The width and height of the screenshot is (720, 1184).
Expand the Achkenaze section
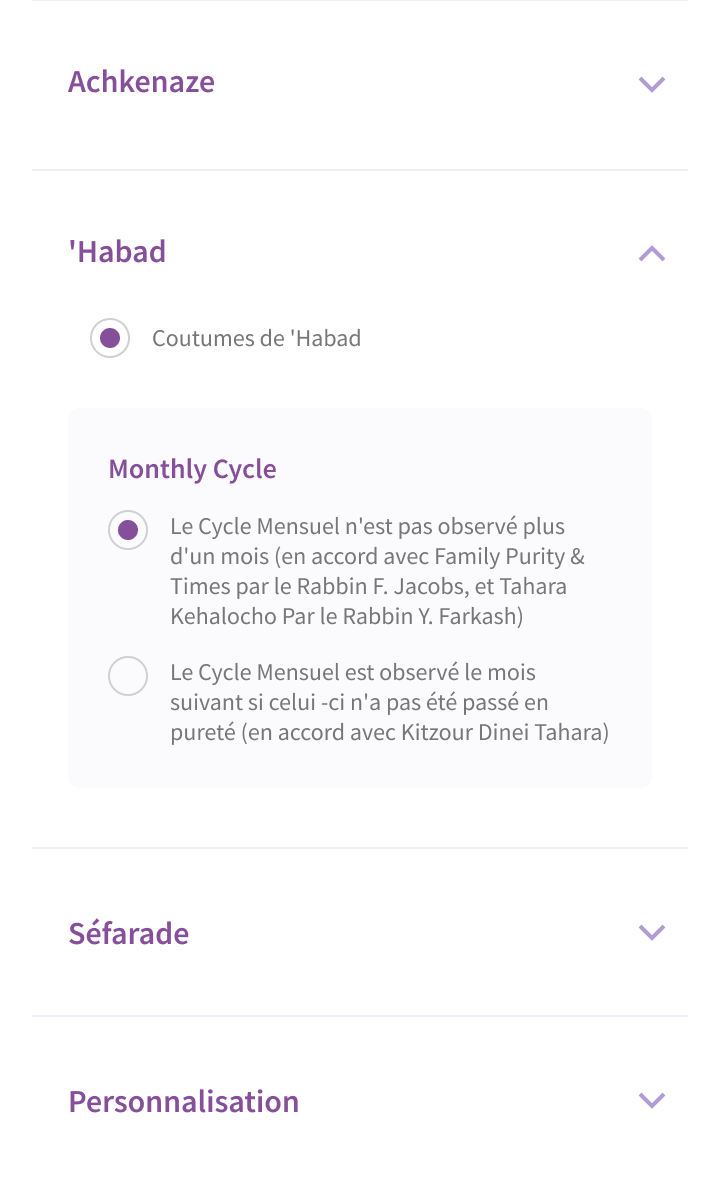click(651, 84)
